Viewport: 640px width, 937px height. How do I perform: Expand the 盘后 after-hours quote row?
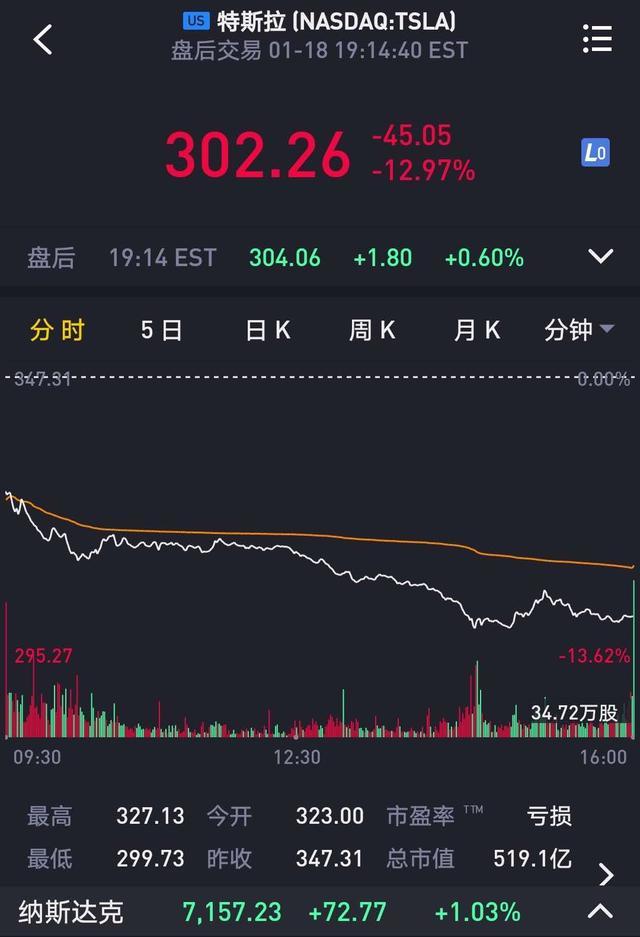click(x=600, y=257)
